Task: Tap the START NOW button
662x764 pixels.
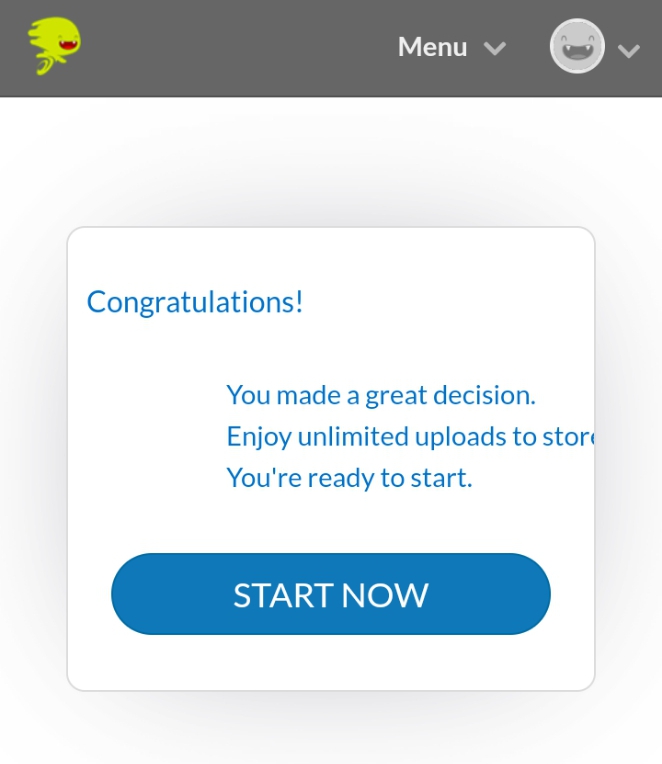Action: [330, 594]
